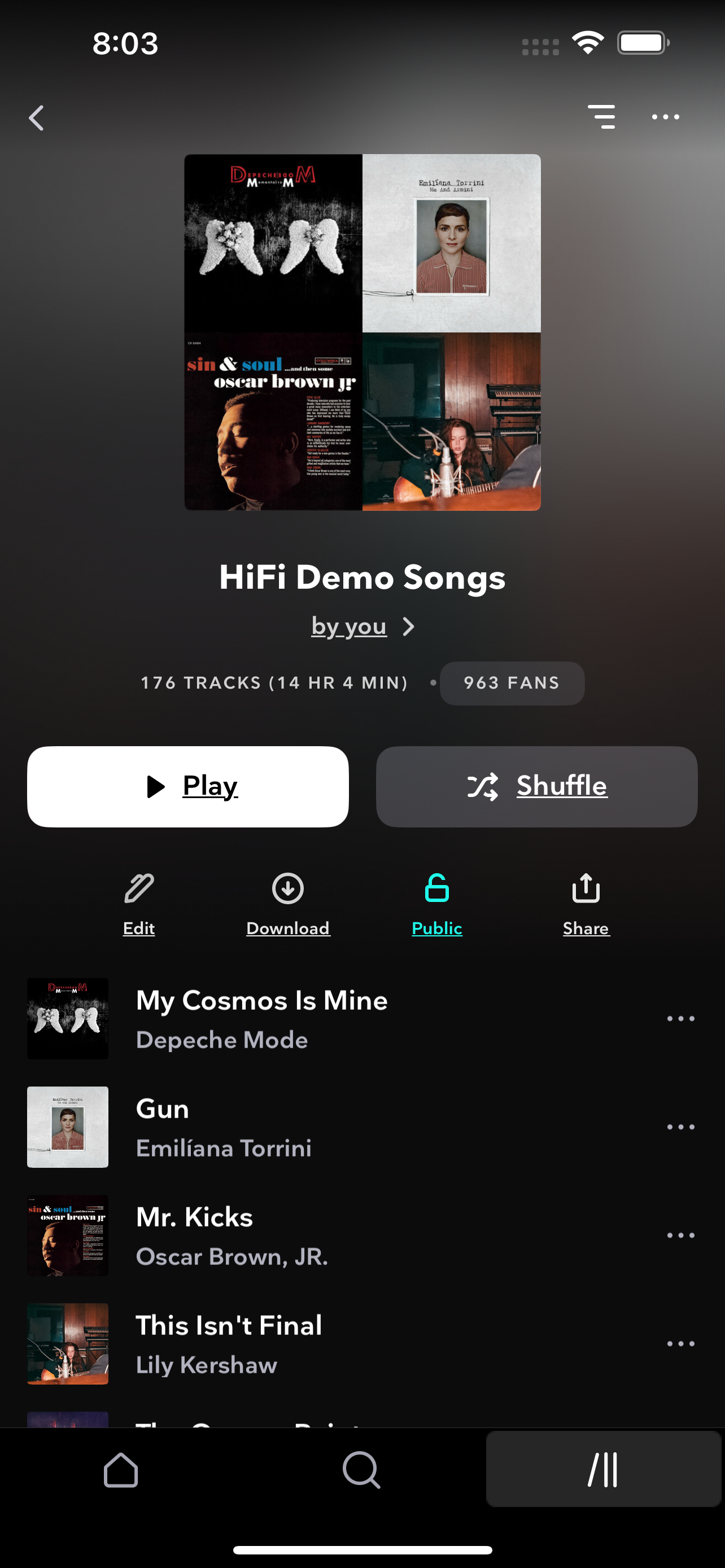Shuffle the playlist
Image resolution: width=725 pixels, height=1568 pixels.
pos(536,786)
